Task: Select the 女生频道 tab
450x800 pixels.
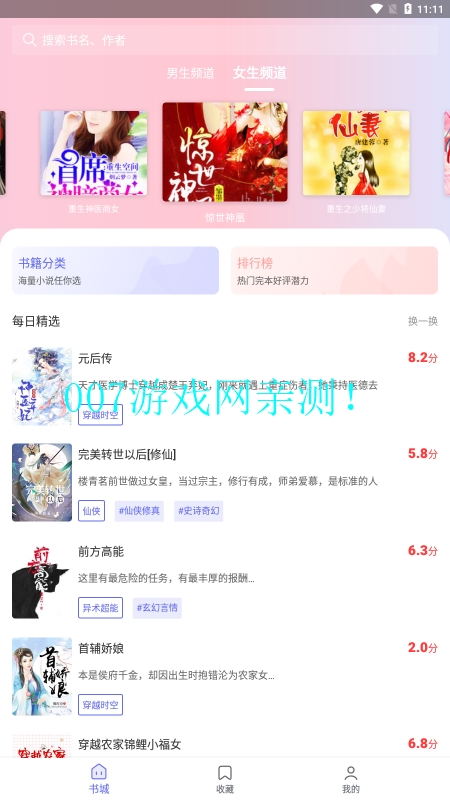Action: 259,73
